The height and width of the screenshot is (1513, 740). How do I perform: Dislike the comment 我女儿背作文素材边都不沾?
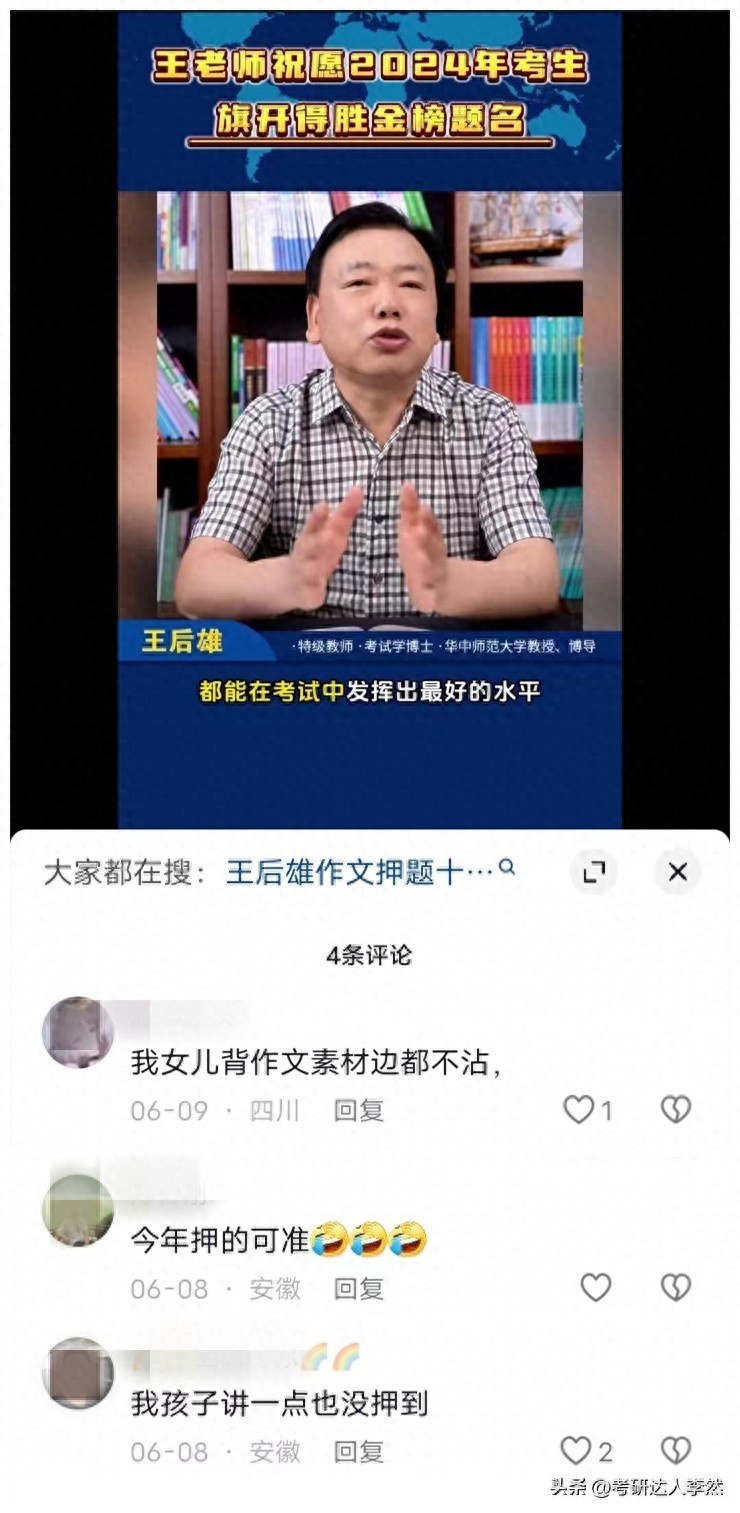(676, 1109)
